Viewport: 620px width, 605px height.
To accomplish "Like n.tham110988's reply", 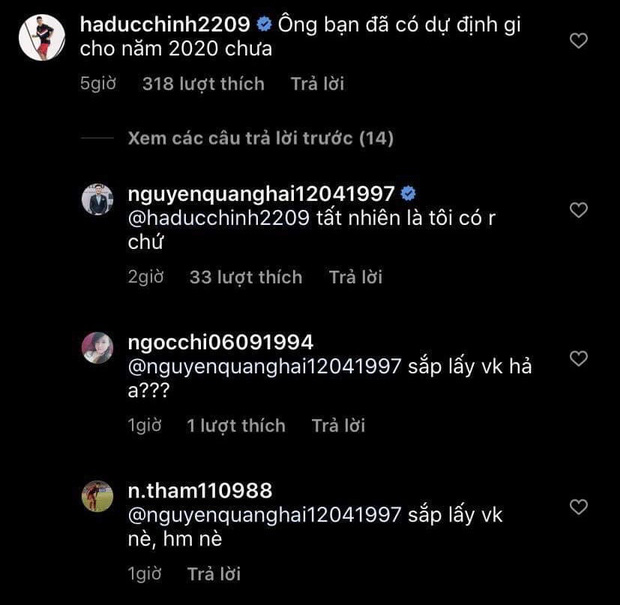I will coord(578,507).
